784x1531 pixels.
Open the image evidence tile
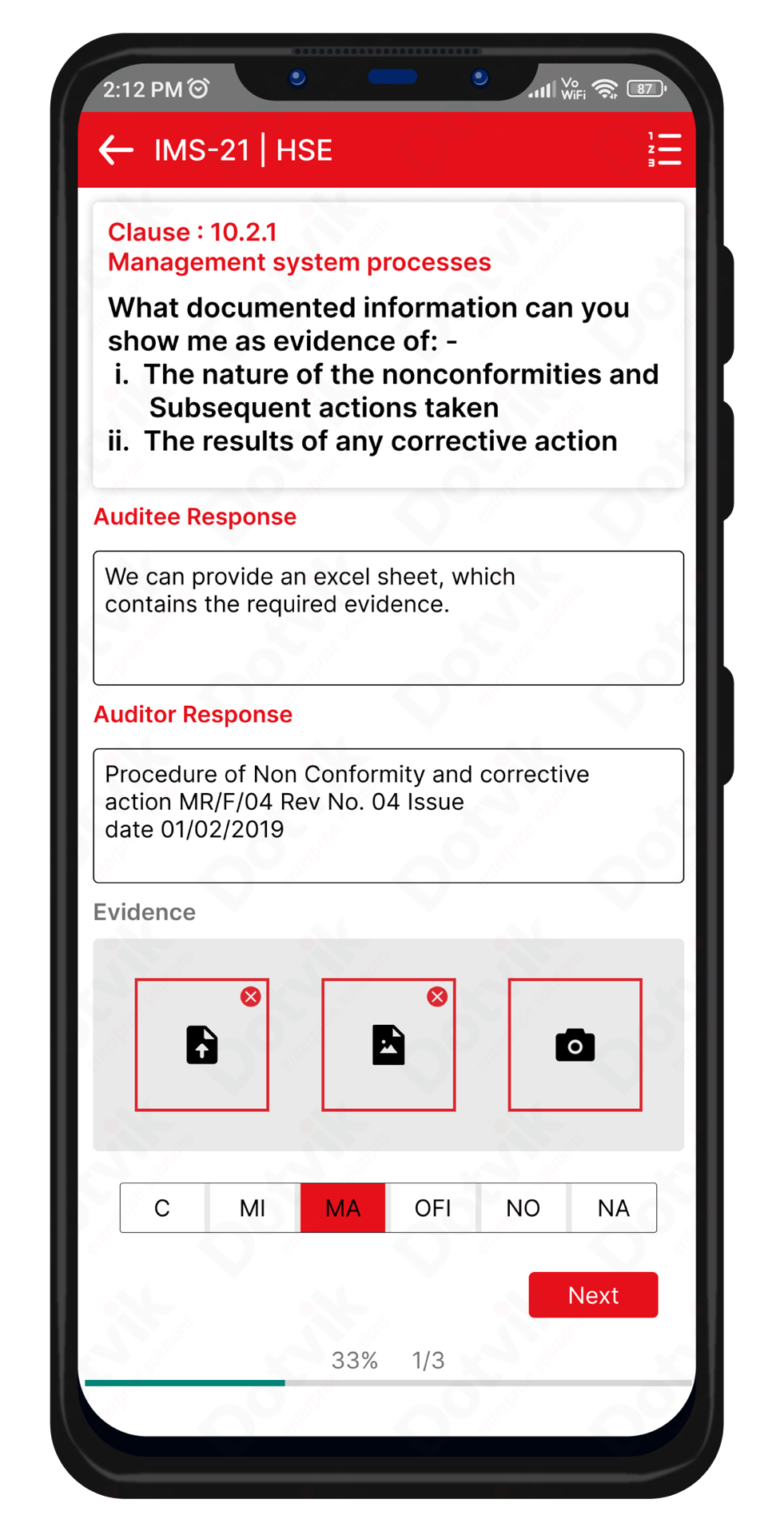pos(388,1046)
